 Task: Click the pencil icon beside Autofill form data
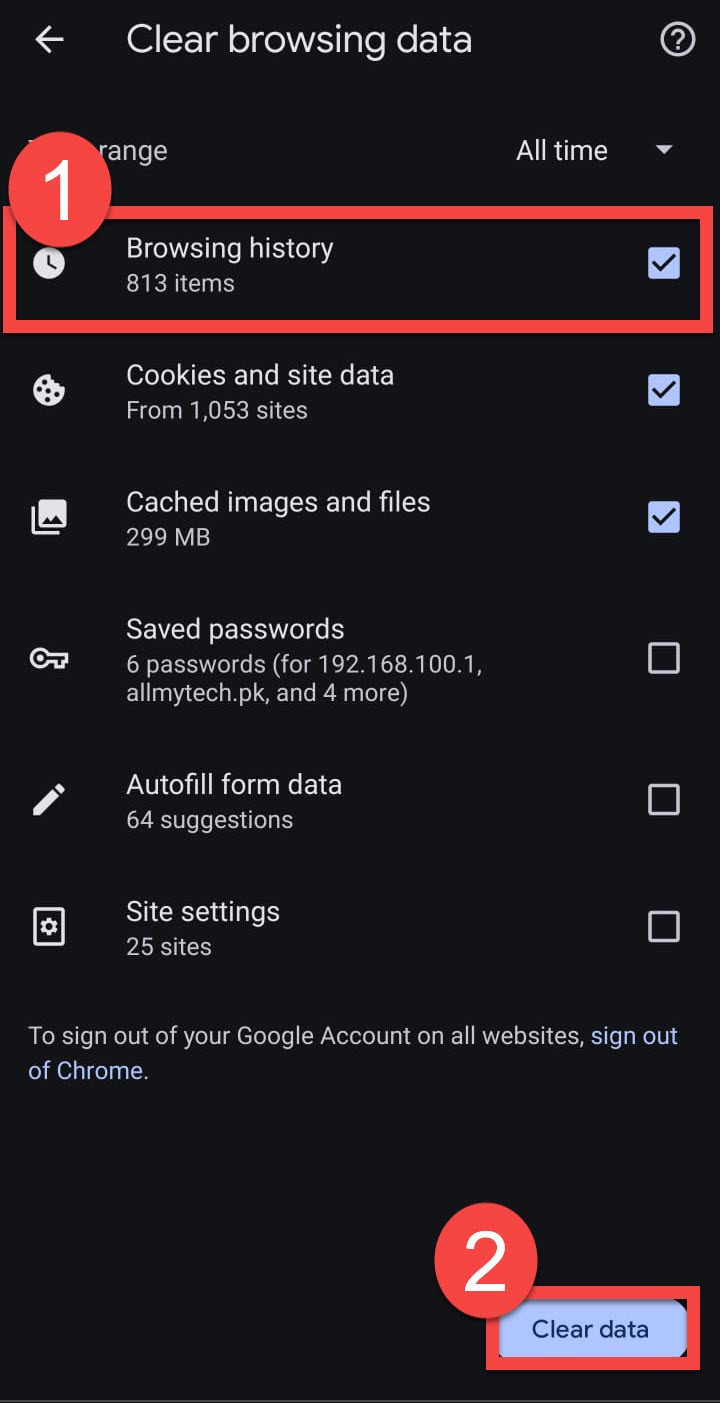(49, 799)
